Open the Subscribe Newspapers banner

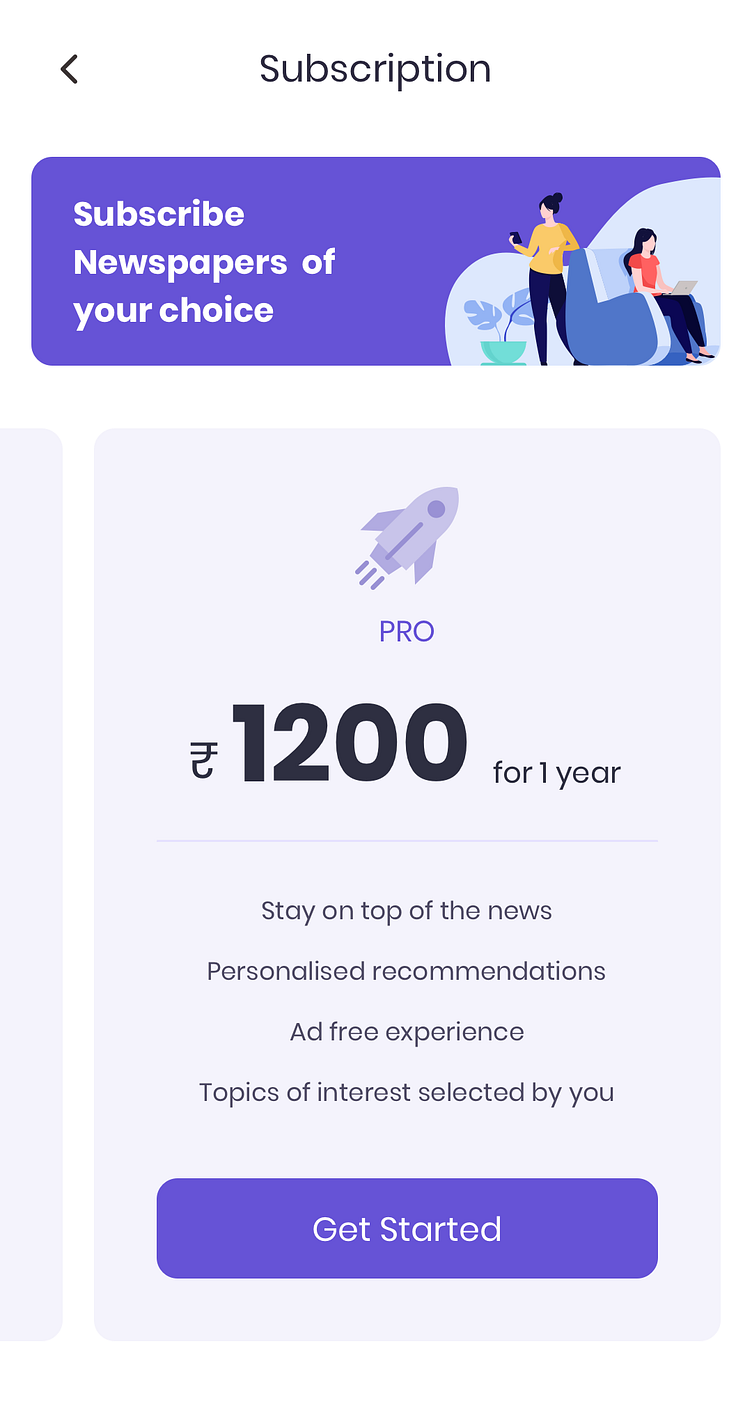coord(375,261)
